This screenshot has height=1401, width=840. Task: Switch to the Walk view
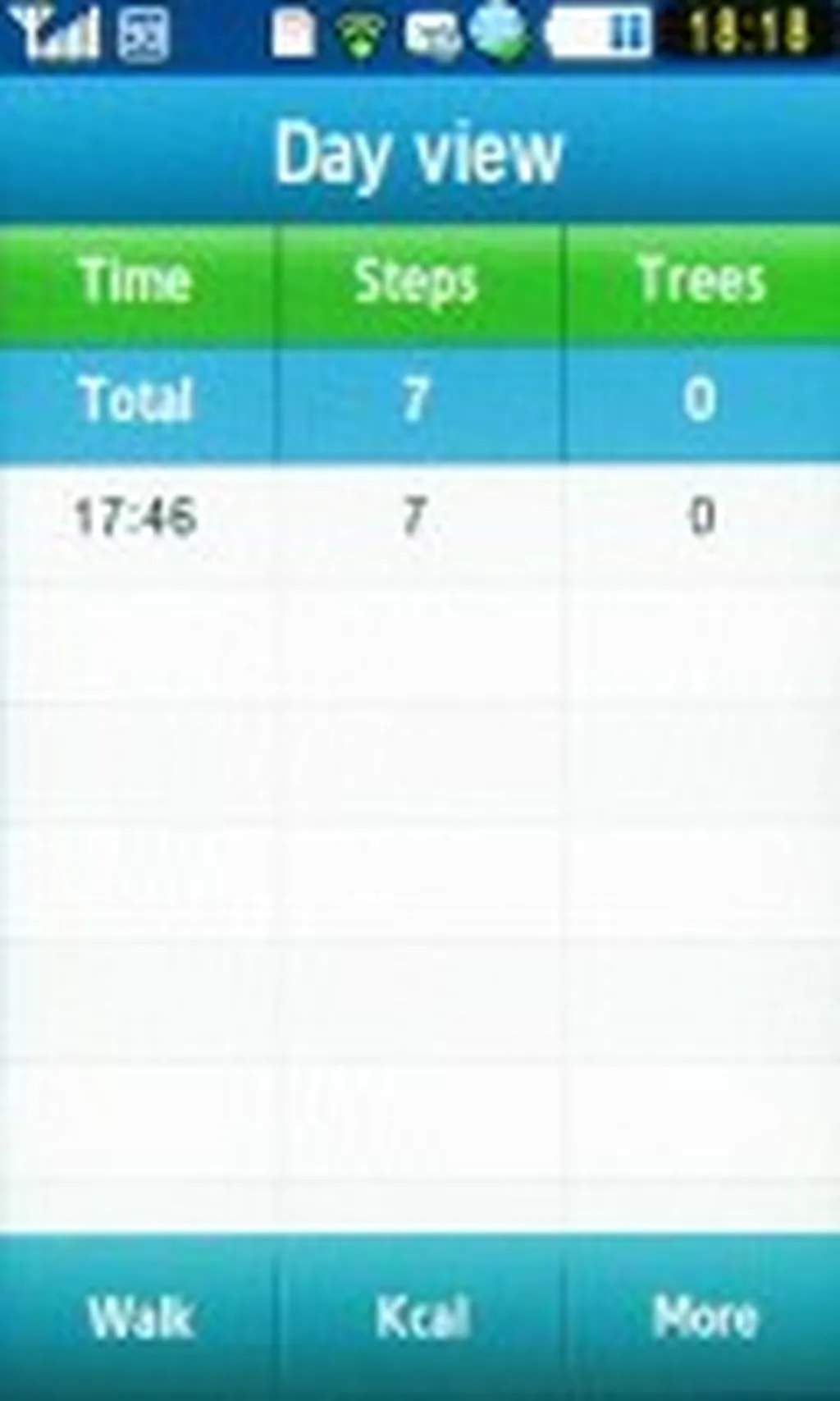click(x=139, y=1318)
